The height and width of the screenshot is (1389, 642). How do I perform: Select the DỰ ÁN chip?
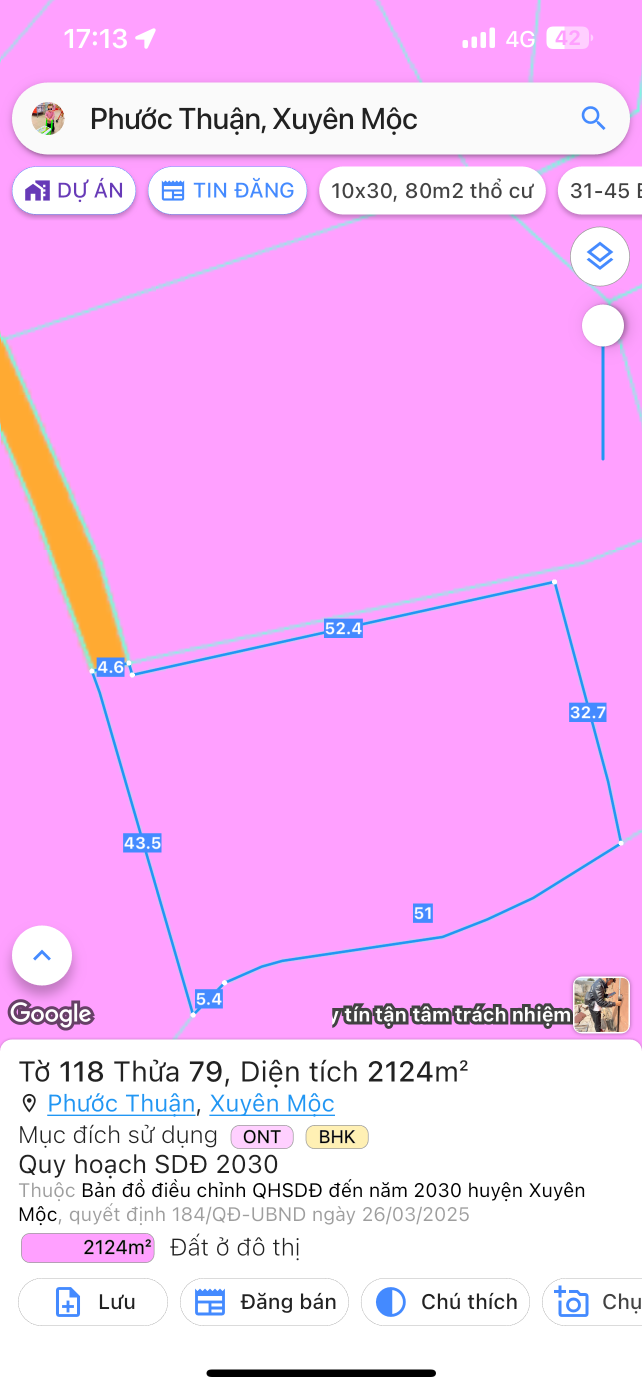click(74, 191)
